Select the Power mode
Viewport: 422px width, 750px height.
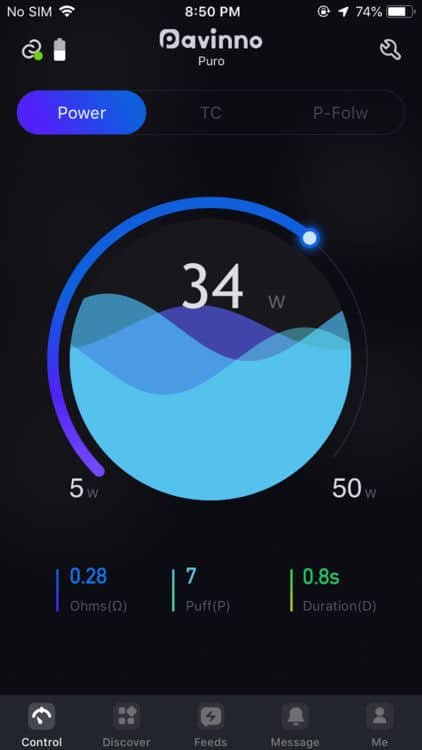click(81, 113)
